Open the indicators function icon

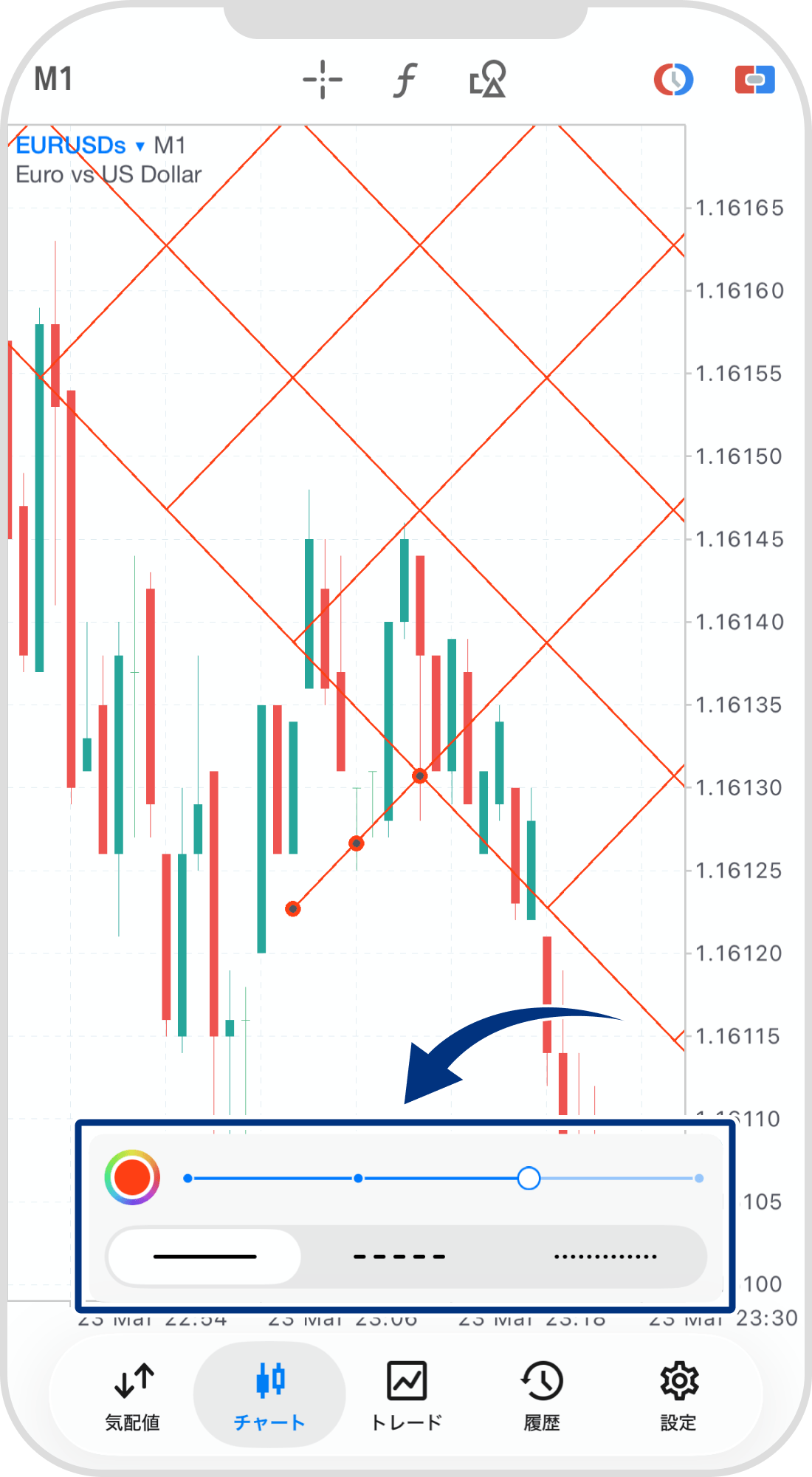[x=405, y=80]
